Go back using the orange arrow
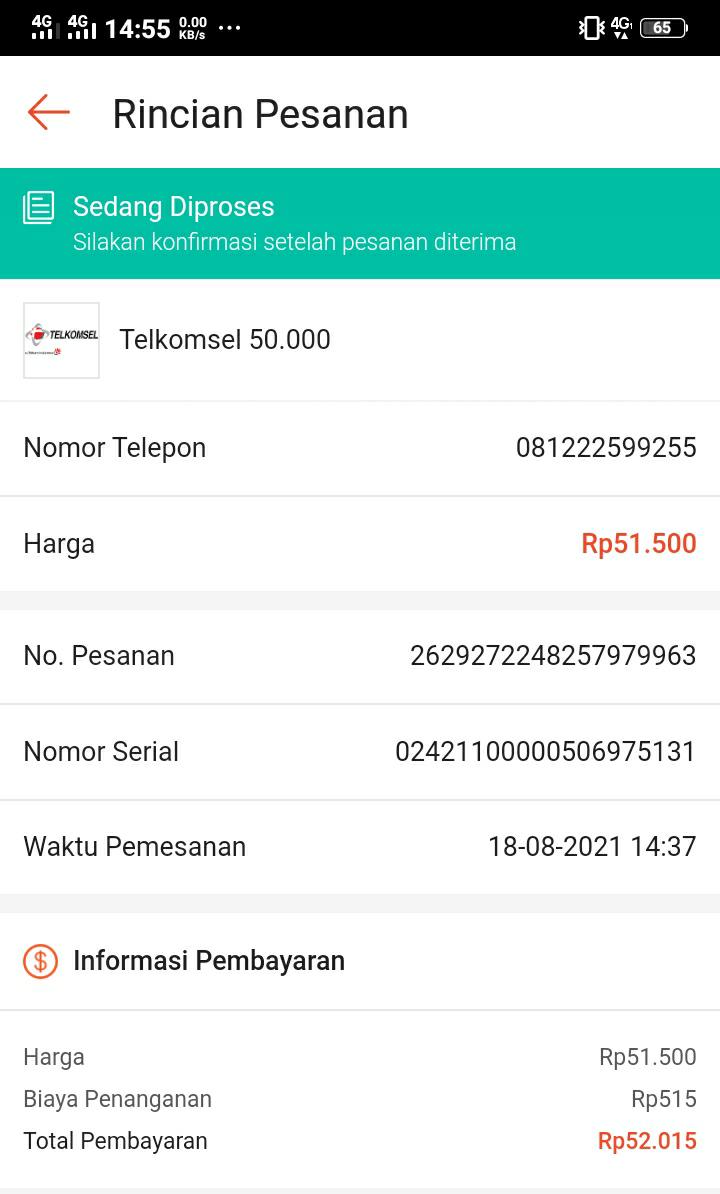This screenshot has width=720, height=1194. point(48,113)
